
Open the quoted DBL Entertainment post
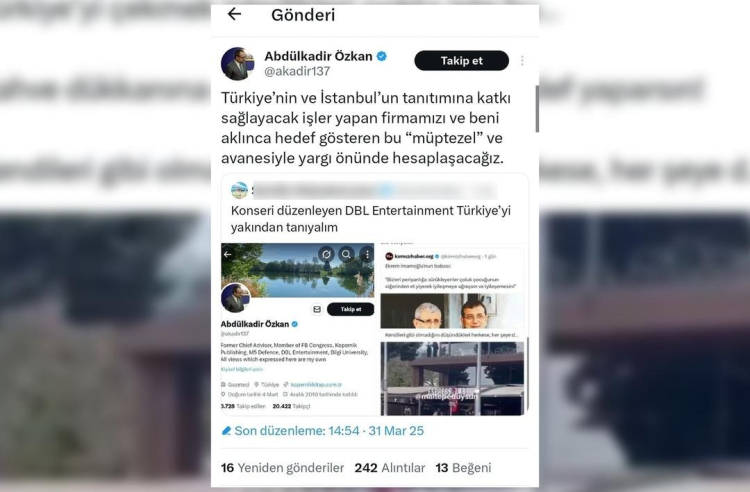coord(374,219)
